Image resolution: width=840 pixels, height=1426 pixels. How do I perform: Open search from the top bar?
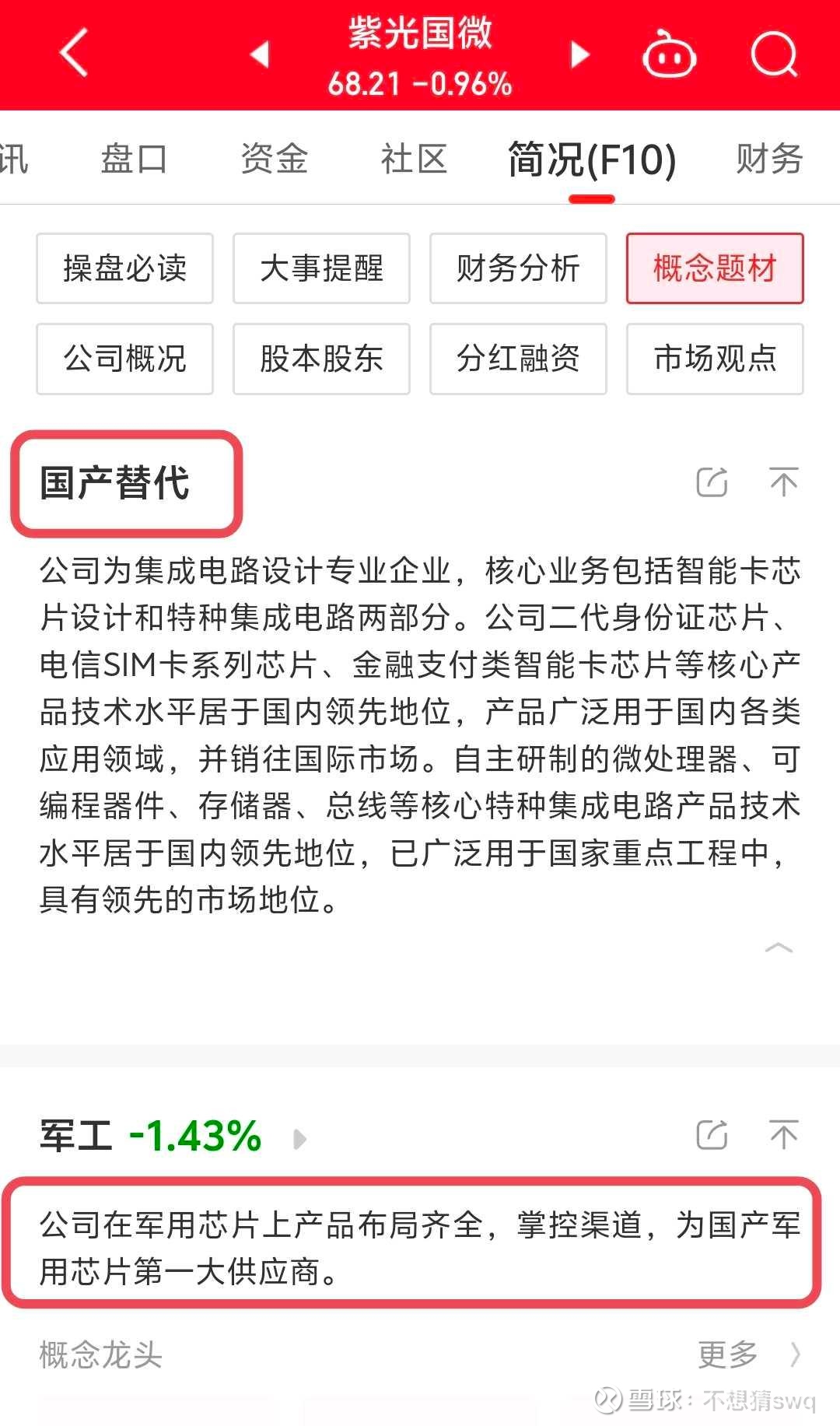point(774,56)
